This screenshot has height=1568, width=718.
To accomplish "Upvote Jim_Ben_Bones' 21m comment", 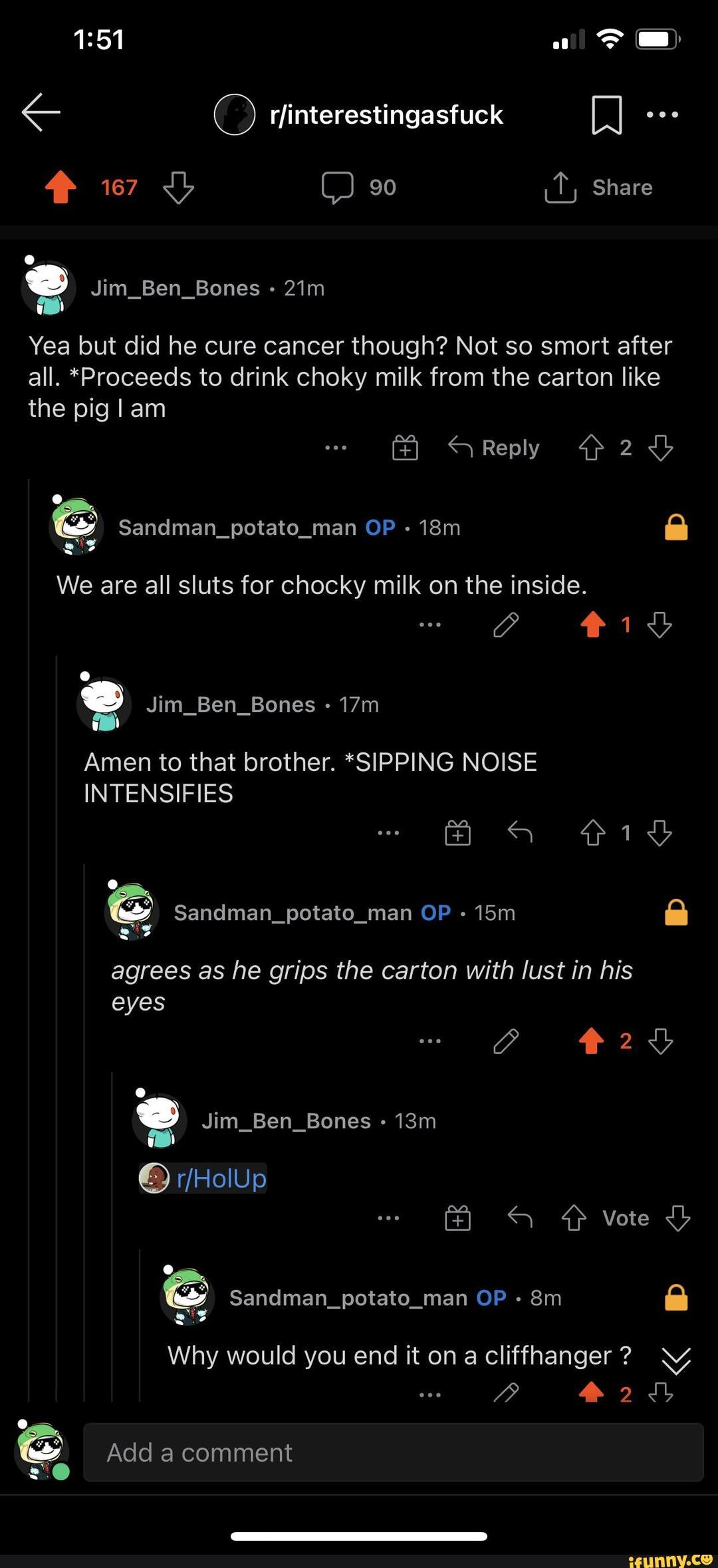I will coord(590,448).
